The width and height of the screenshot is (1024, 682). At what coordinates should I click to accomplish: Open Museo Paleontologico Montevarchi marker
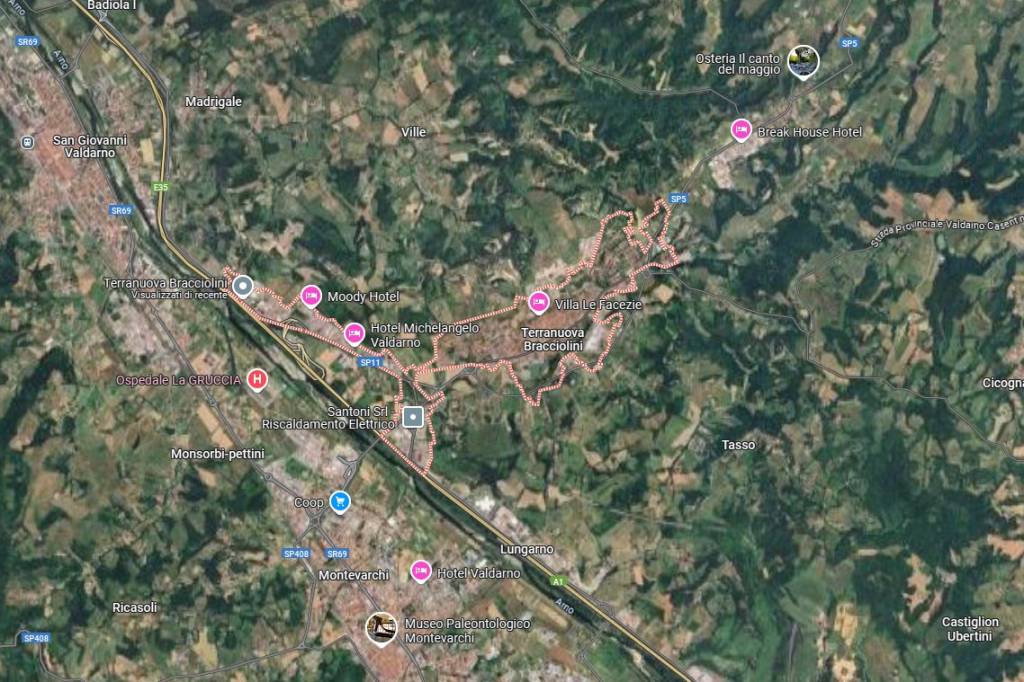click(x=381, y=628)
